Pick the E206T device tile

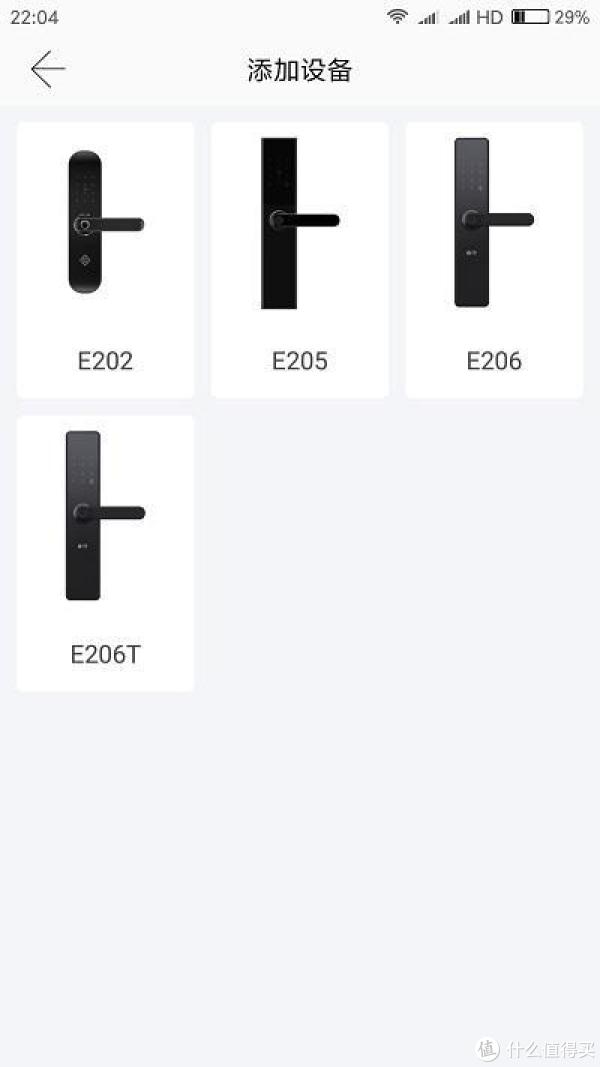[x=105, y=553]
